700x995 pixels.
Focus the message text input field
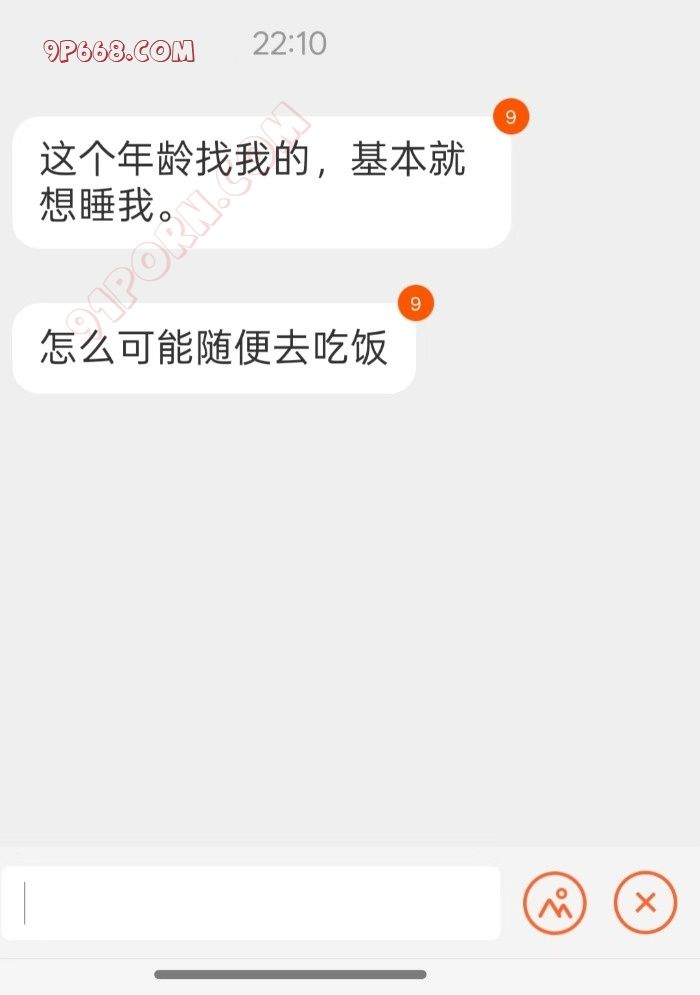[x=250, y=903]
